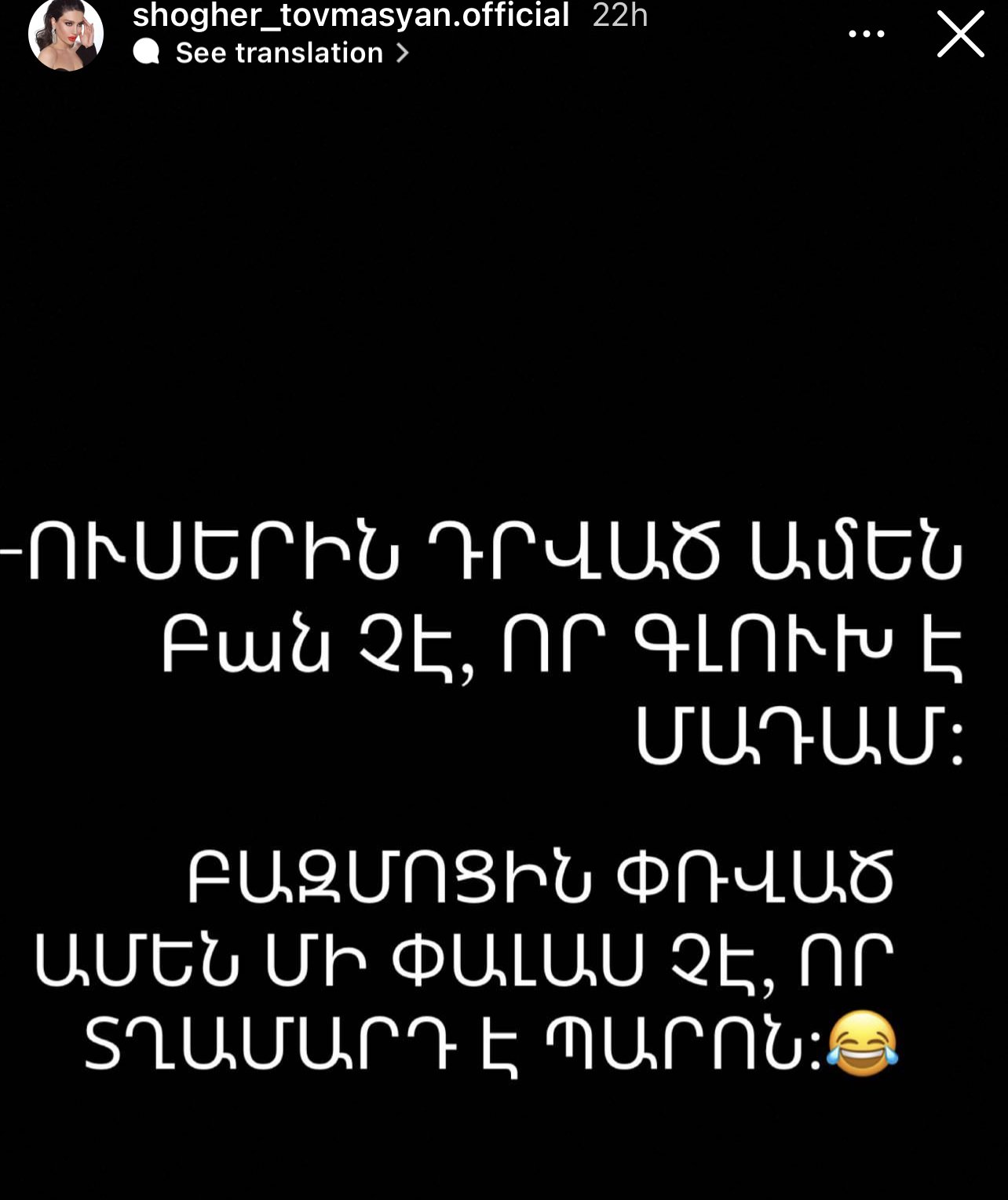The width and height of the screenshot is (1008, 1200).
Task: Close the story viewer
Action: point(960,34)
